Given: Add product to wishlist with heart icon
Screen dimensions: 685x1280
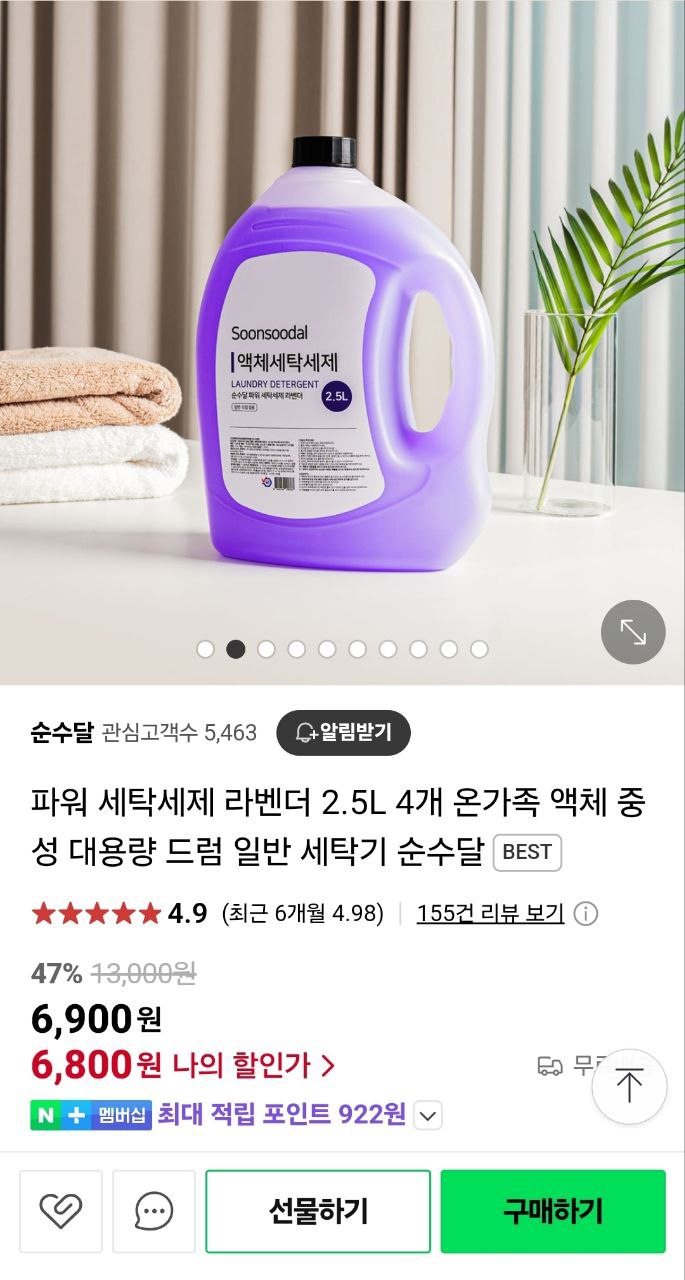Looking at the screenshot, I should pyautogui.click(x=61, y=1212).
